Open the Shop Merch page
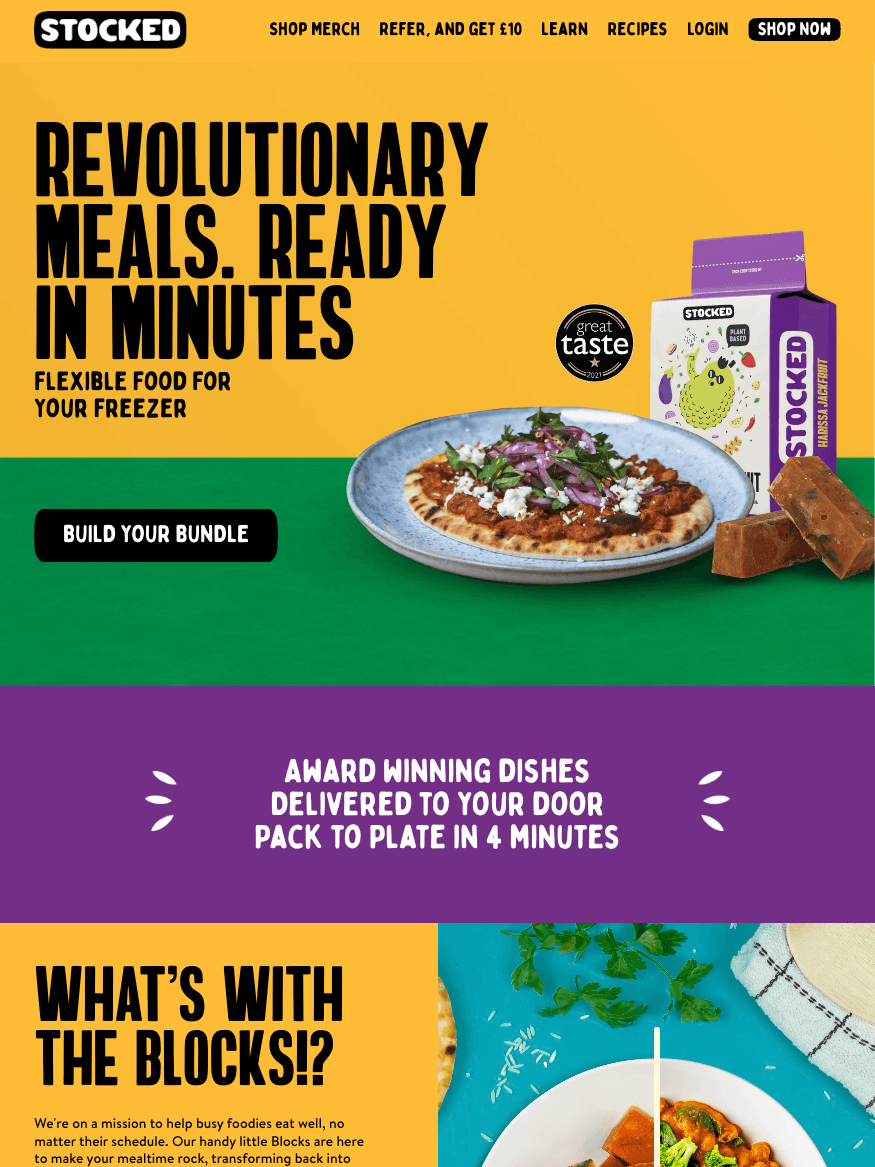The height and width of the screenshot is (1167, 875). (314, 29)
